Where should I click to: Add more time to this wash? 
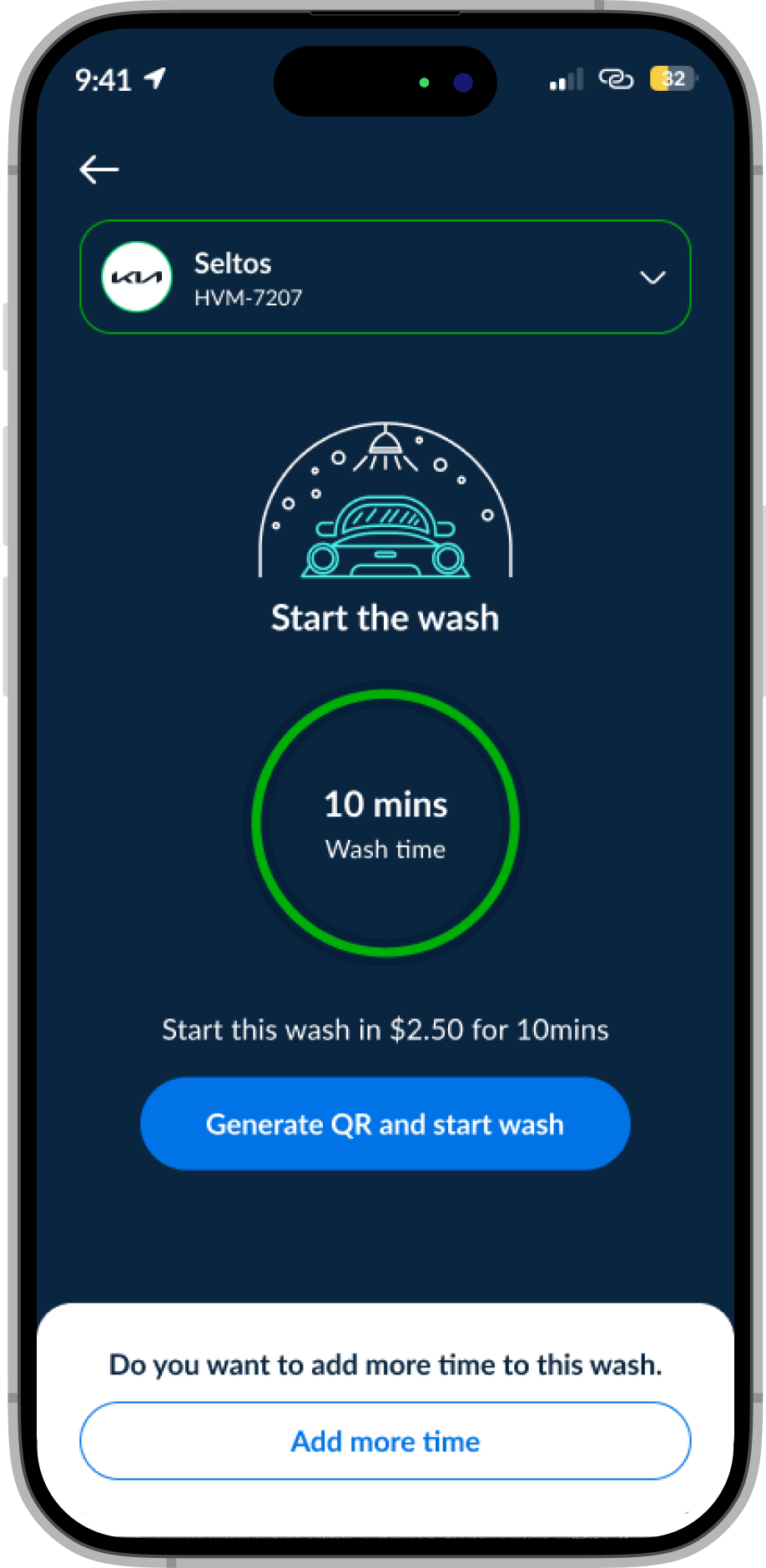point(385,1440)
